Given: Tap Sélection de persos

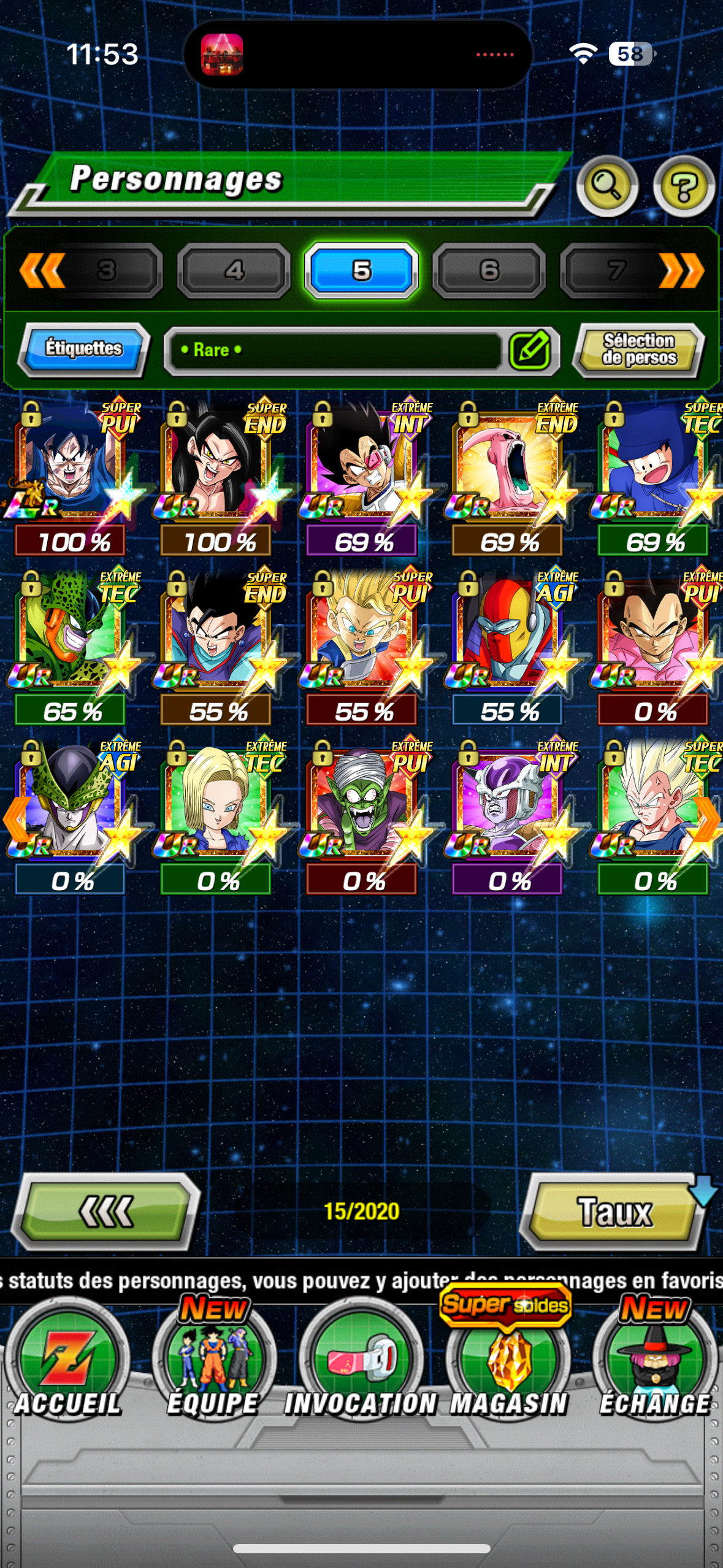Looking at the screenshot, I should (x=639, y=349).
